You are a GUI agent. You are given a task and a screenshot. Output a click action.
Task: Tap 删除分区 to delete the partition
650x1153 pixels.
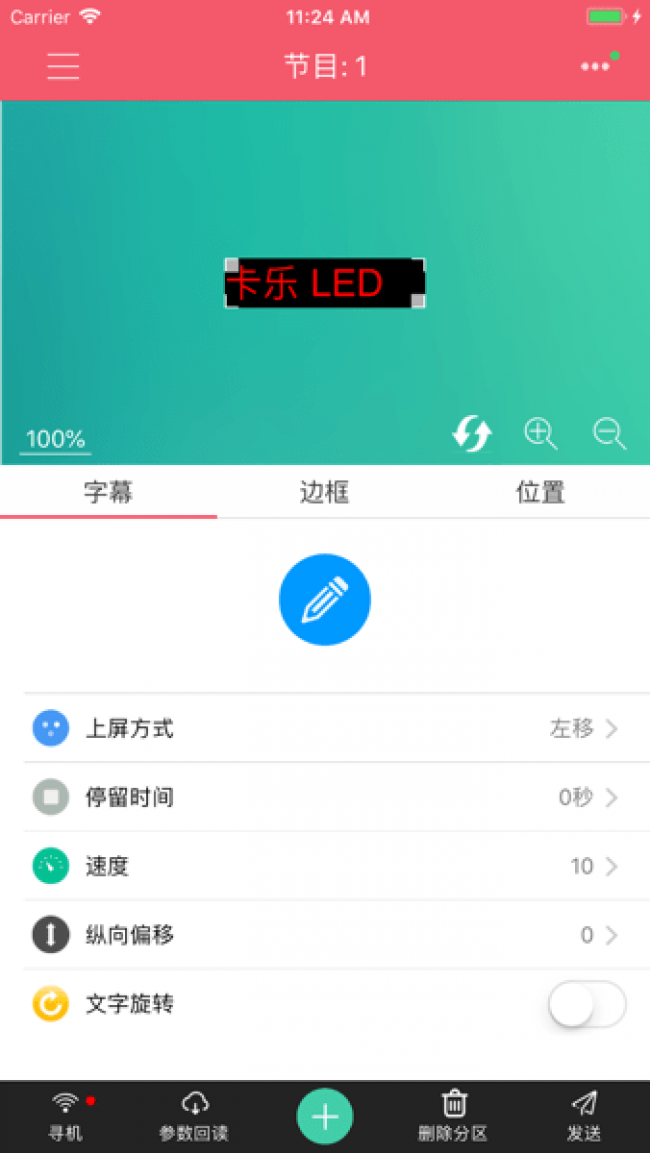(x=453, y=1116)
